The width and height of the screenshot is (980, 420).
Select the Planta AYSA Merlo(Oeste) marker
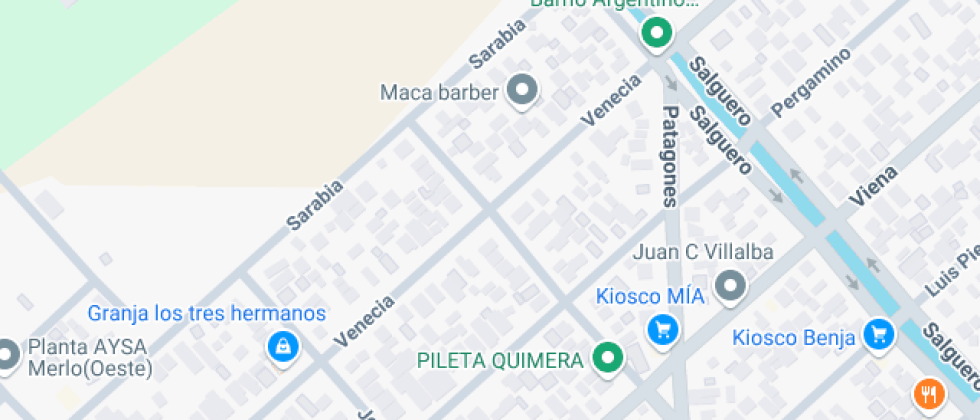coord(8,355)
